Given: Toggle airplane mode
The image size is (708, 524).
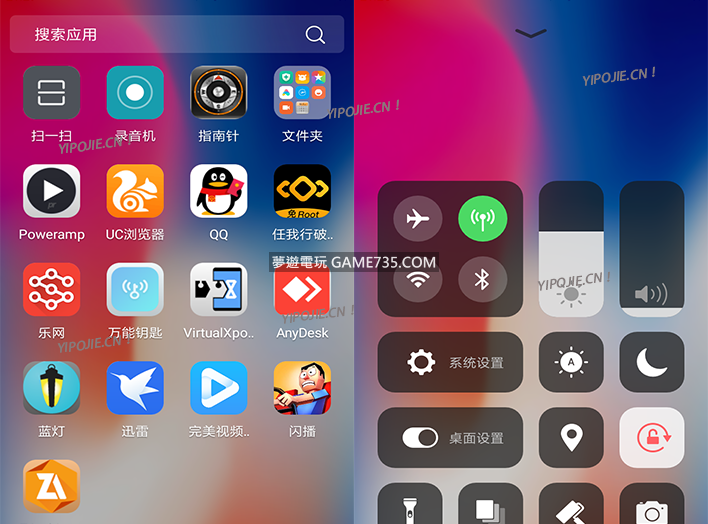Looking at the screenshot, I should [418, 219].
